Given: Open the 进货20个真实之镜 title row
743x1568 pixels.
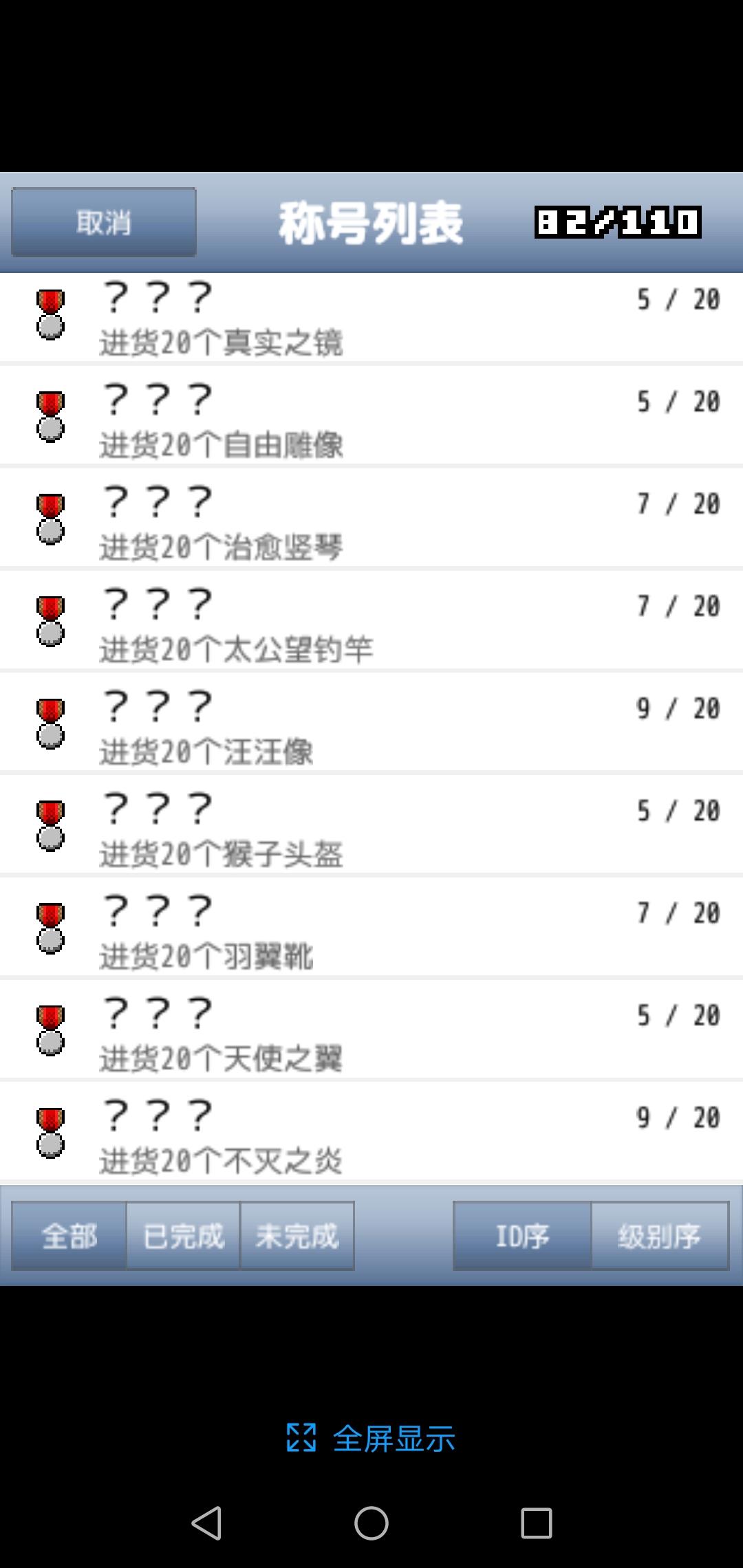Looking at the screenshot, I should click(x=371, y=318).
